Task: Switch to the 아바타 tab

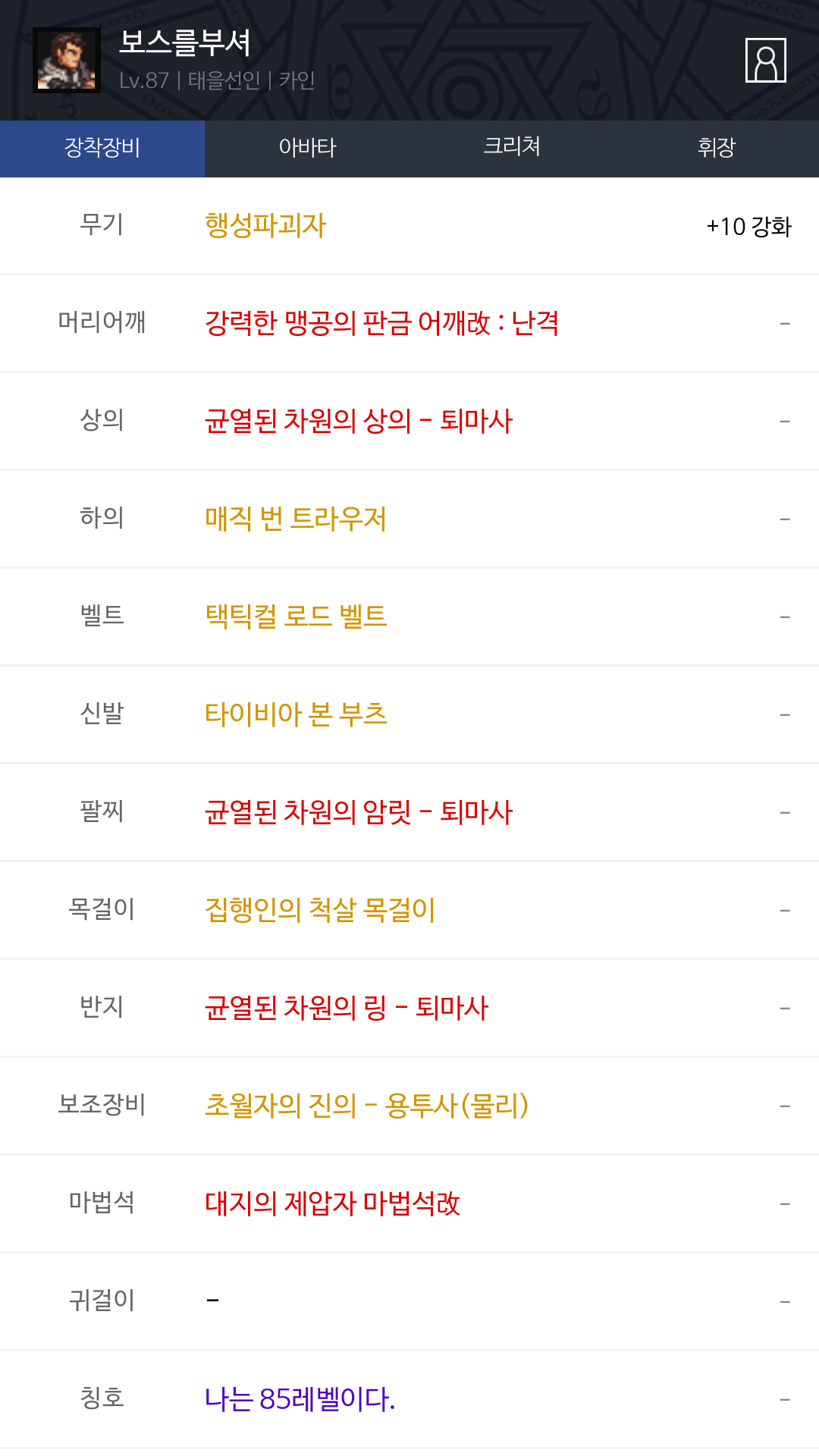Action: pos(307,148)
